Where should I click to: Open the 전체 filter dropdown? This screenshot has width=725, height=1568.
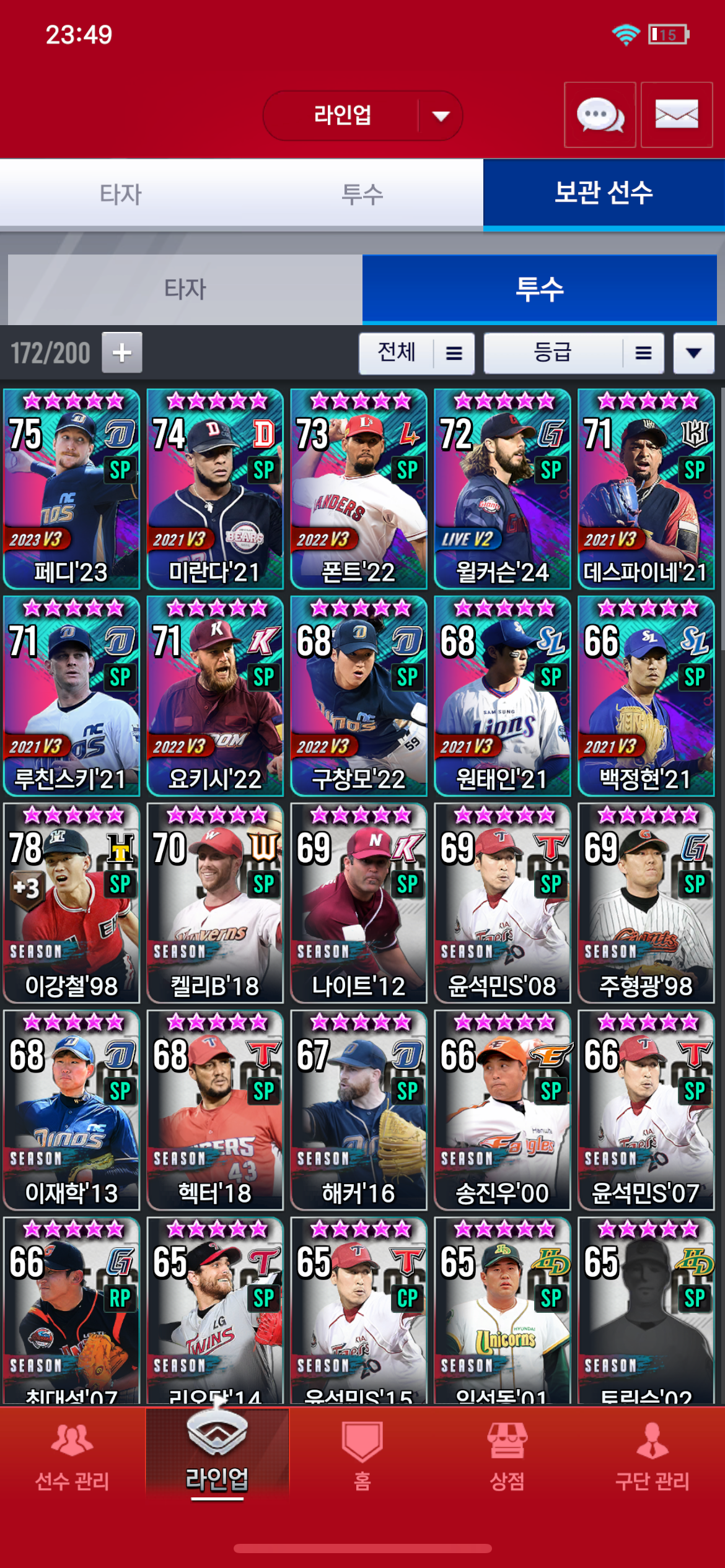(x=416, y=353)
